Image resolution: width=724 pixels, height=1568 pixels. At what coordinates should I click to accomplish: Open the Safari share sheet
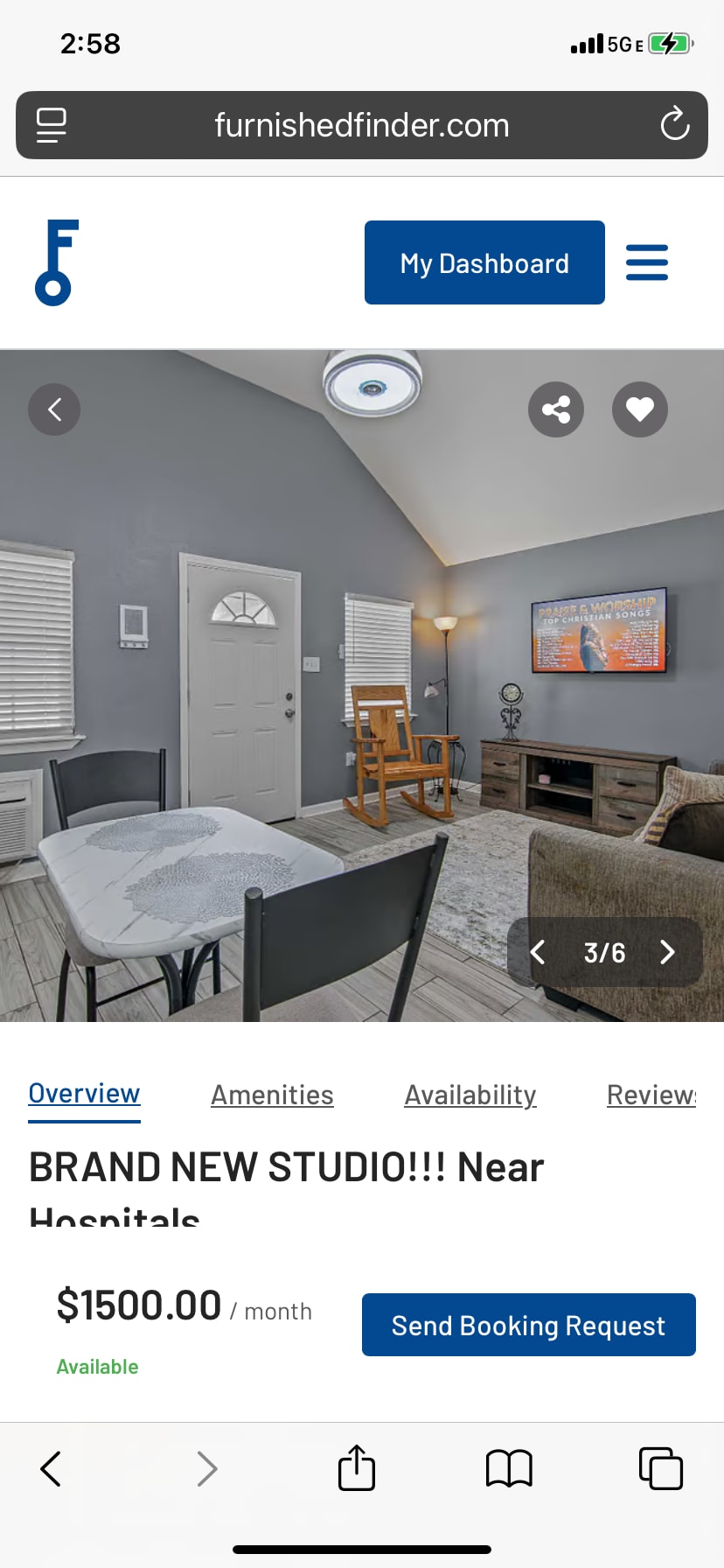click(x=357, y=1468)
